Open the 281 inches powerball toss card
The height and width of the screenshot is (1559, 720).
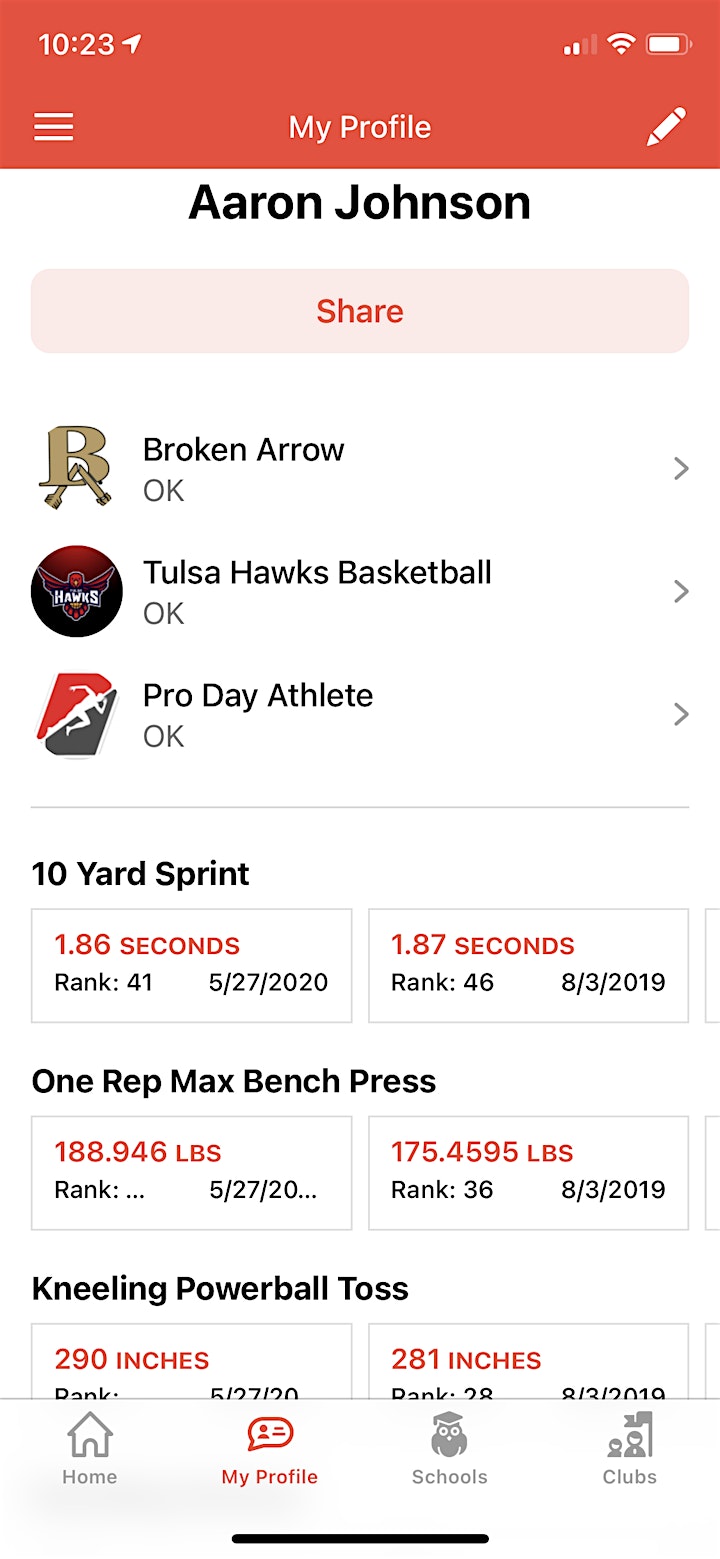pyautogui.click(x=529, y=1360)
